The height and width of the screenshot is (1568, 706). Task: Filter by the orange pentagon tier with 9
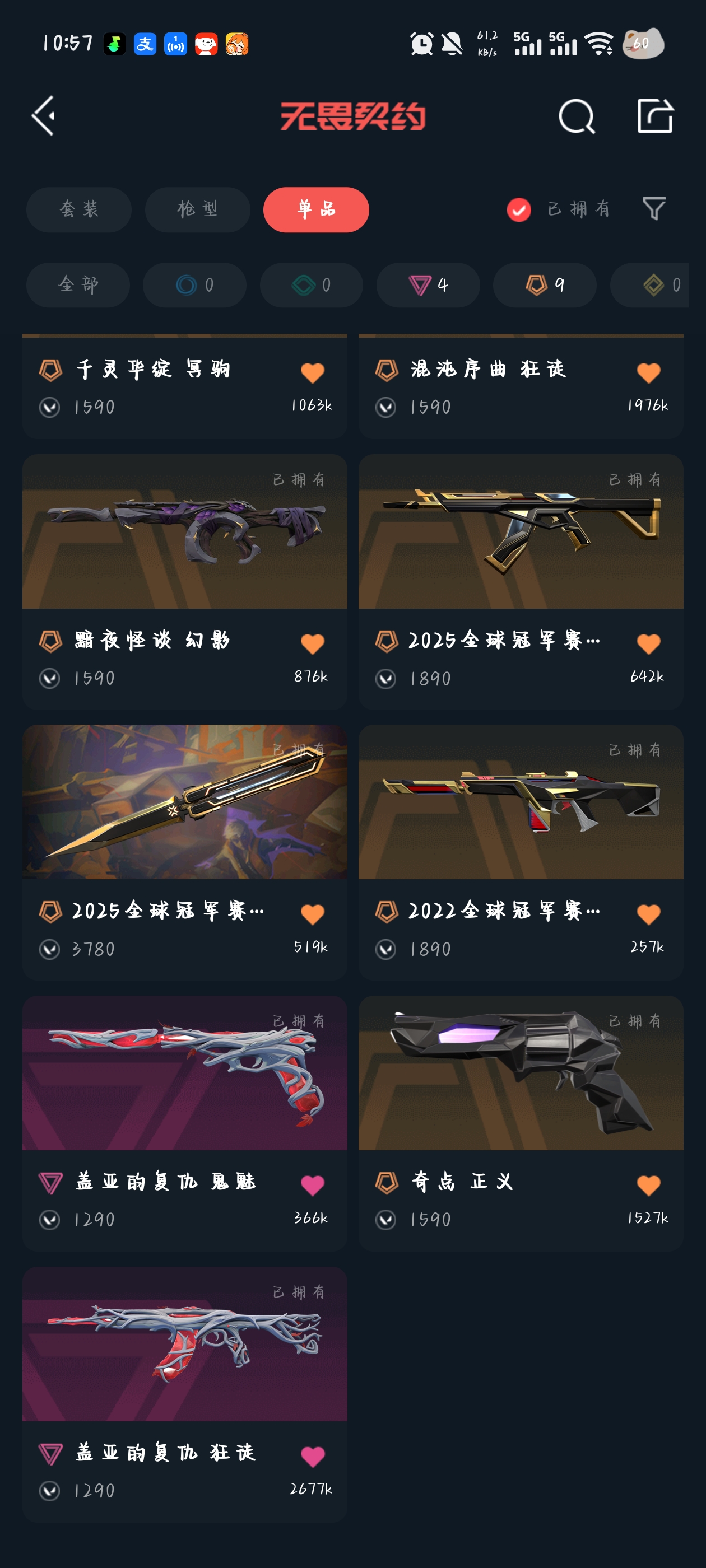pos(545,285)
